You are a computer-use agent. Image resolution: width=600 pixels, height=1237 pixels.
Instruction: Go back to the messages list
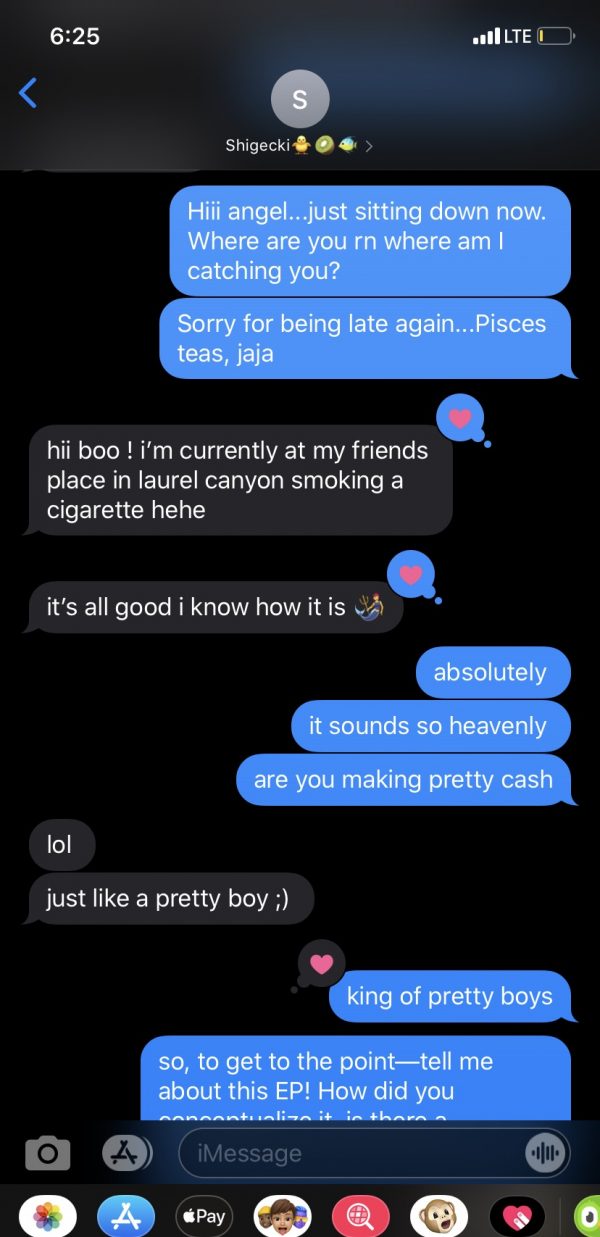coord(28,94)
